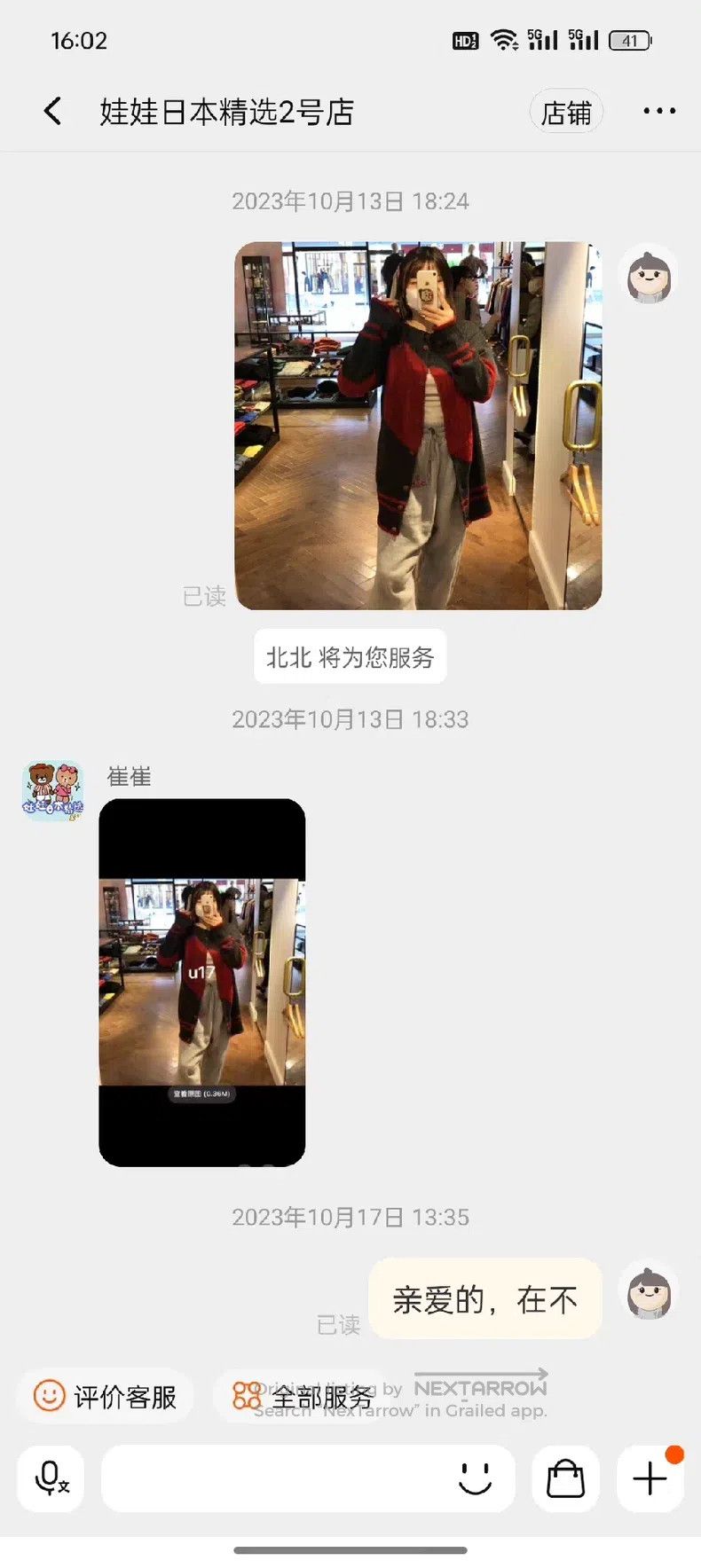Go back from the chat
The width and height of the screenshot is (701, 1568).
coord(53,112)
